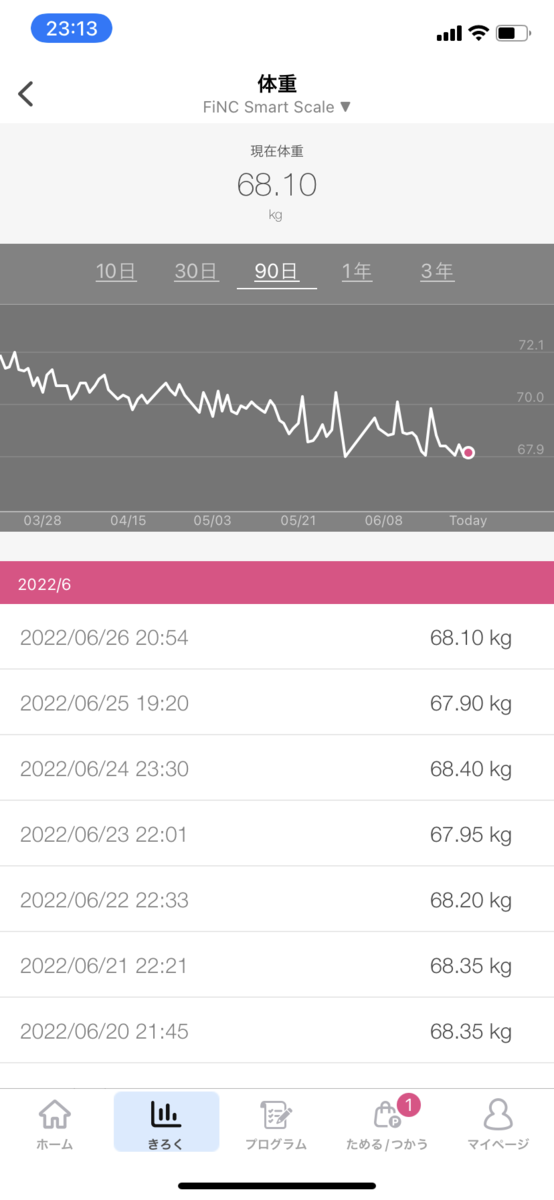Switch the graph to 30日 range
Image resolution: width=554 pixels, height=1200 pixels.
click(x=196, y=271)
